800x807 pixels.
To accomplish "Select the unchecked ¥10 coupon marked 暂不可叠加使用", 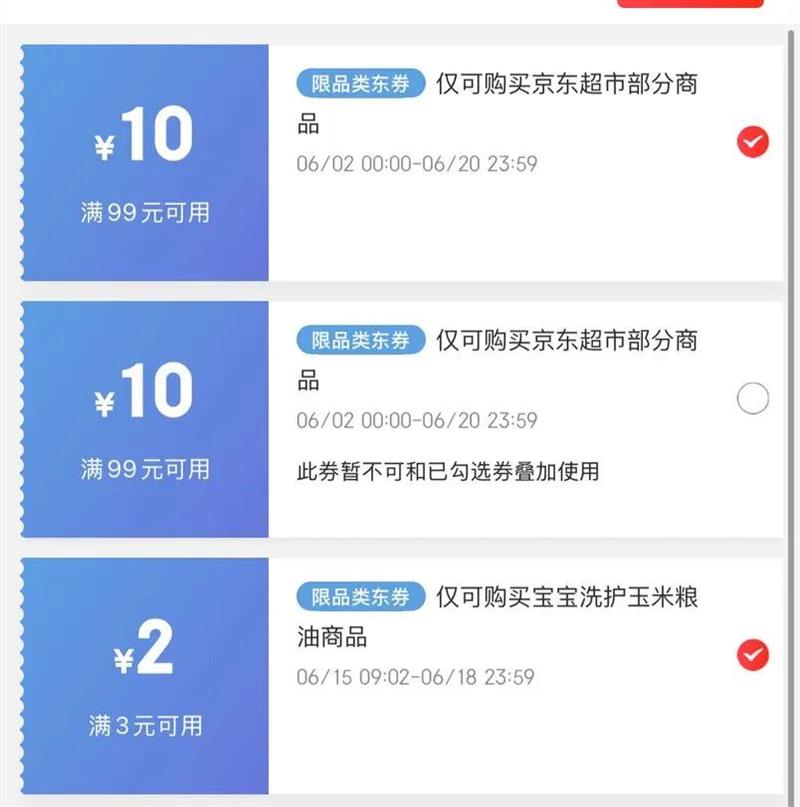I will [752, 399].
